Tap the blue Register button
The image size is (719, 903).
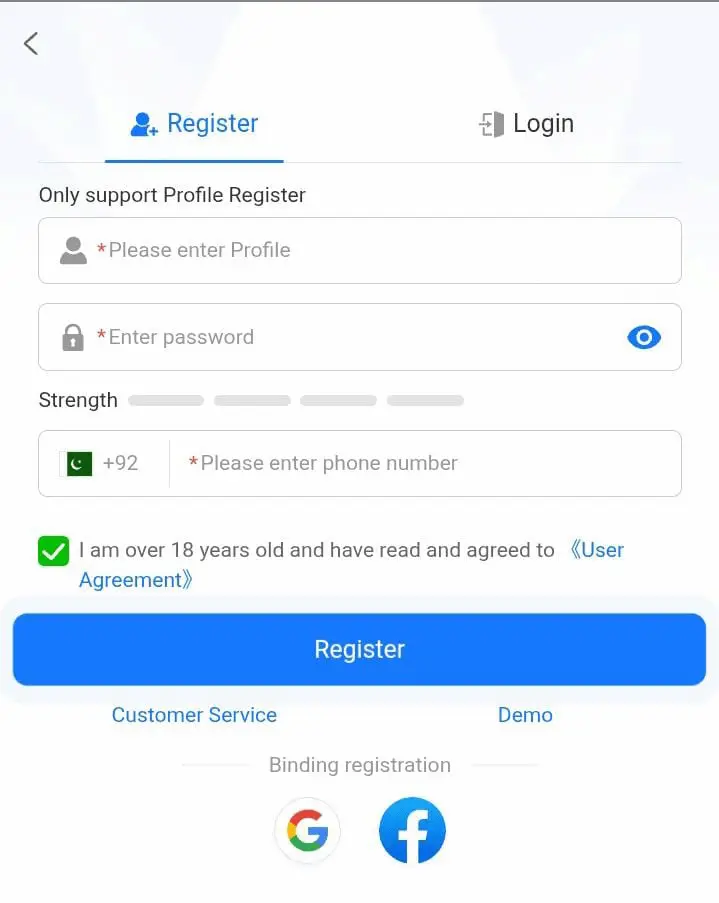pyautogui.click(x=359, y=649)
